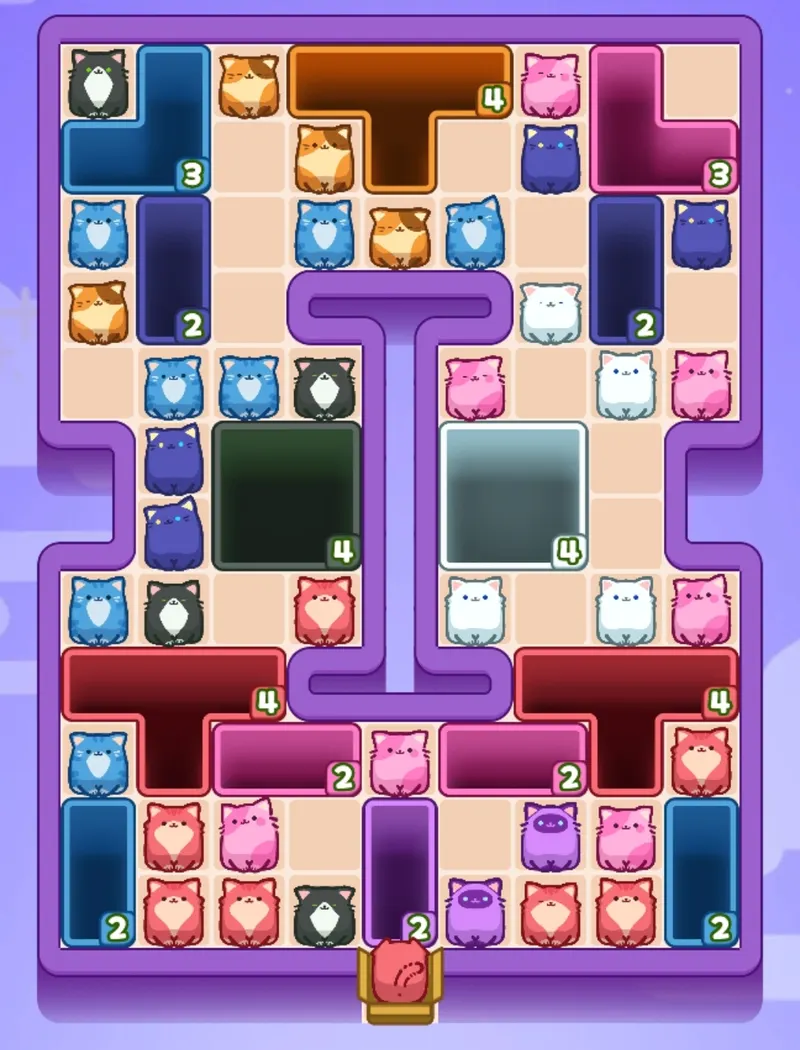
Task: Tap the red cat at the exit gate
Action: pyautogui.click(x=399, y=975)
